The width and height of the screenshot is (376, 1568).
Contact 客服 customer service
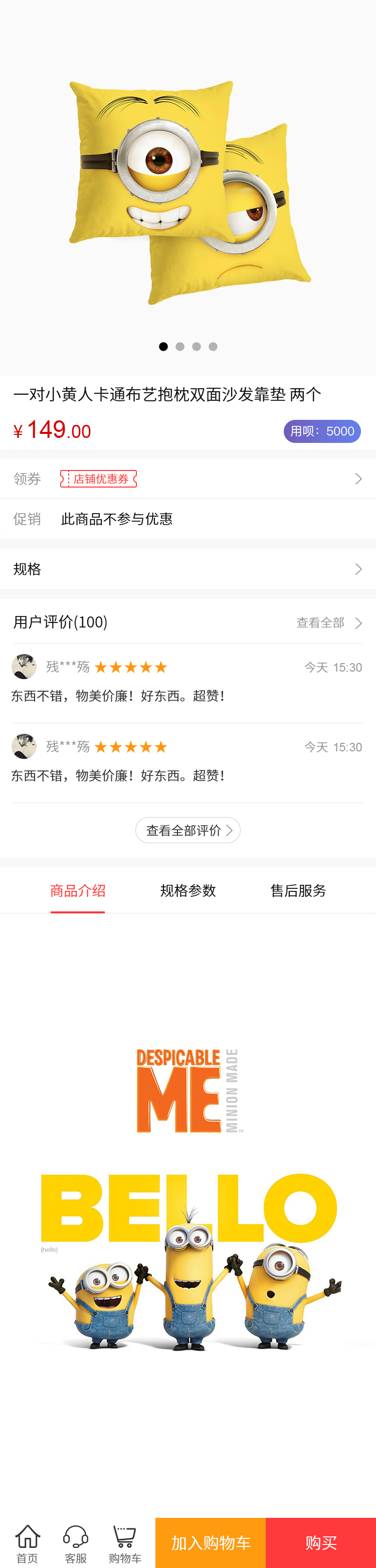76,1542
